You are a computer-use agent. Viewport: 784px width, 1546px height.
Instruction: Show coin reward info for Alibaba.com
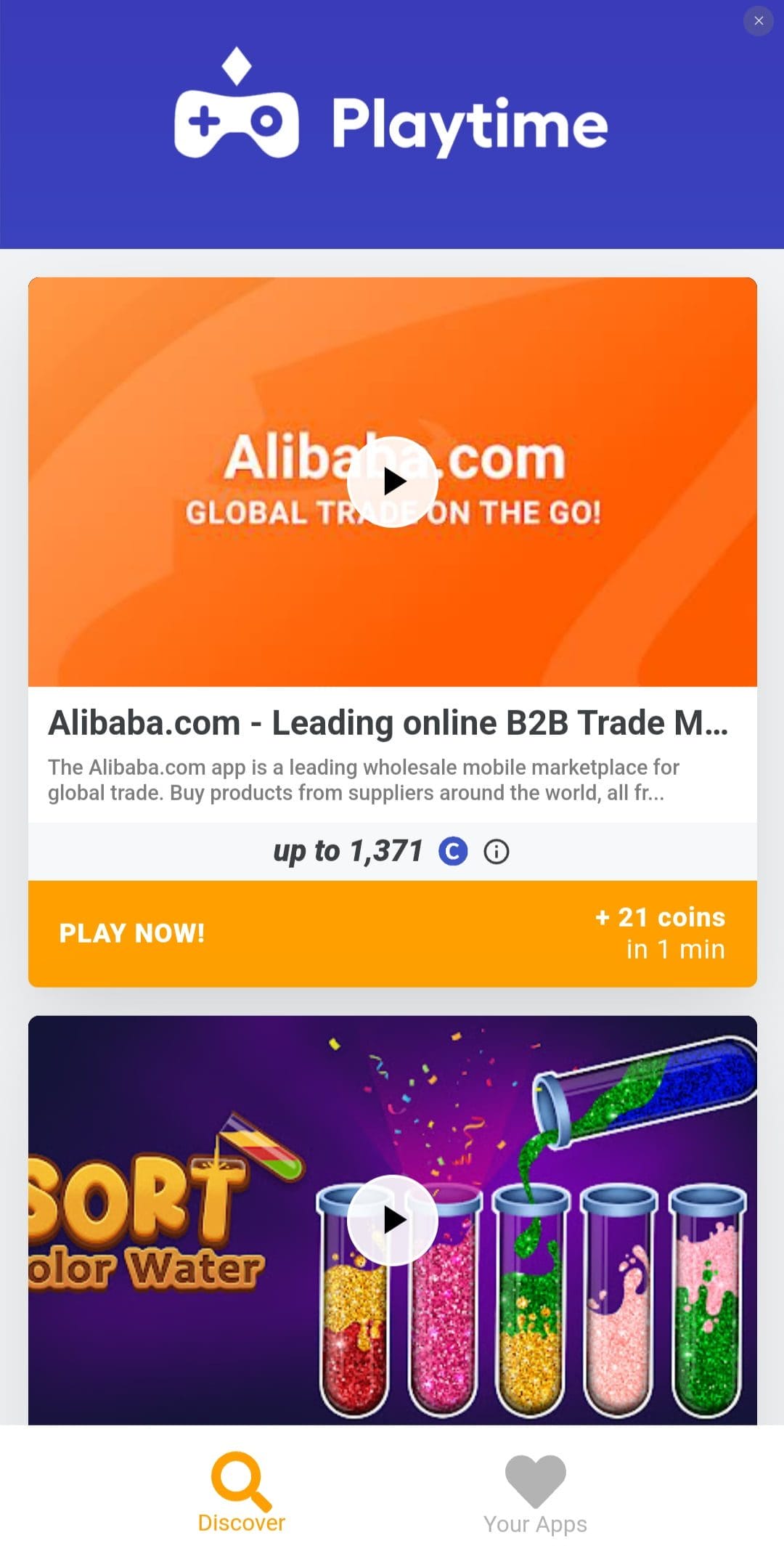pos(497,851)
